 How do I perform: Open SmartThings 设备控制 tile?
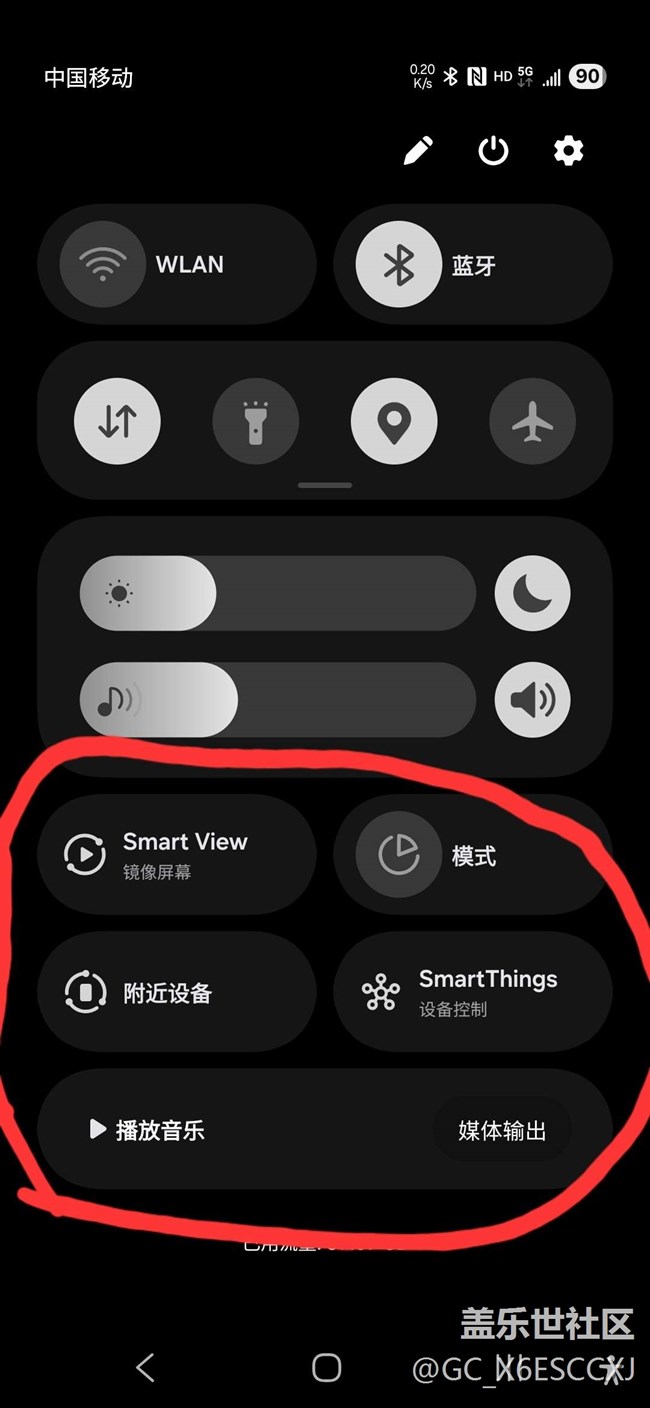[473, 992]
